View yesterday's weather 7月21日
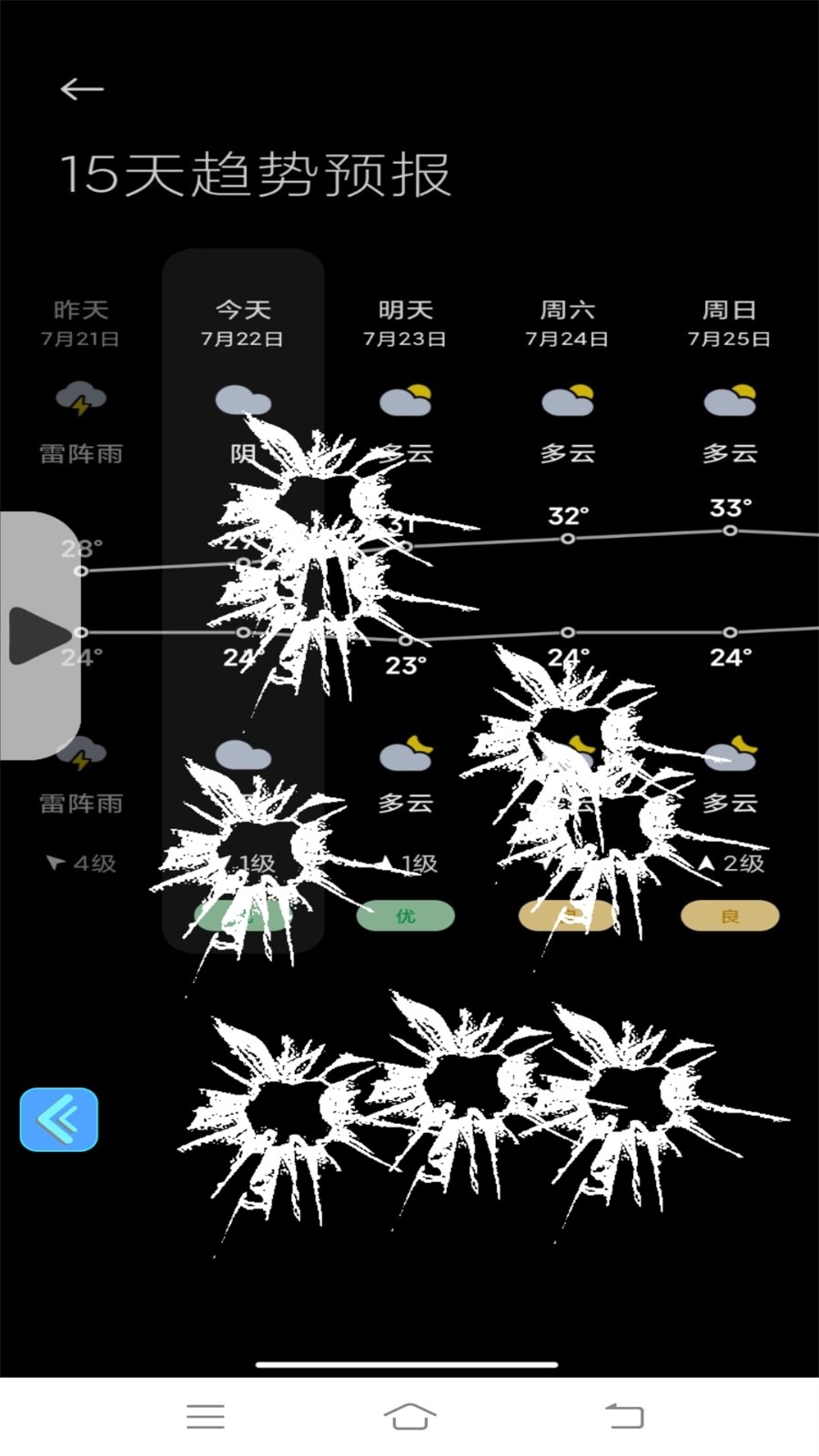The width and height of the screenshot is (819, 1456). (80, 324)
